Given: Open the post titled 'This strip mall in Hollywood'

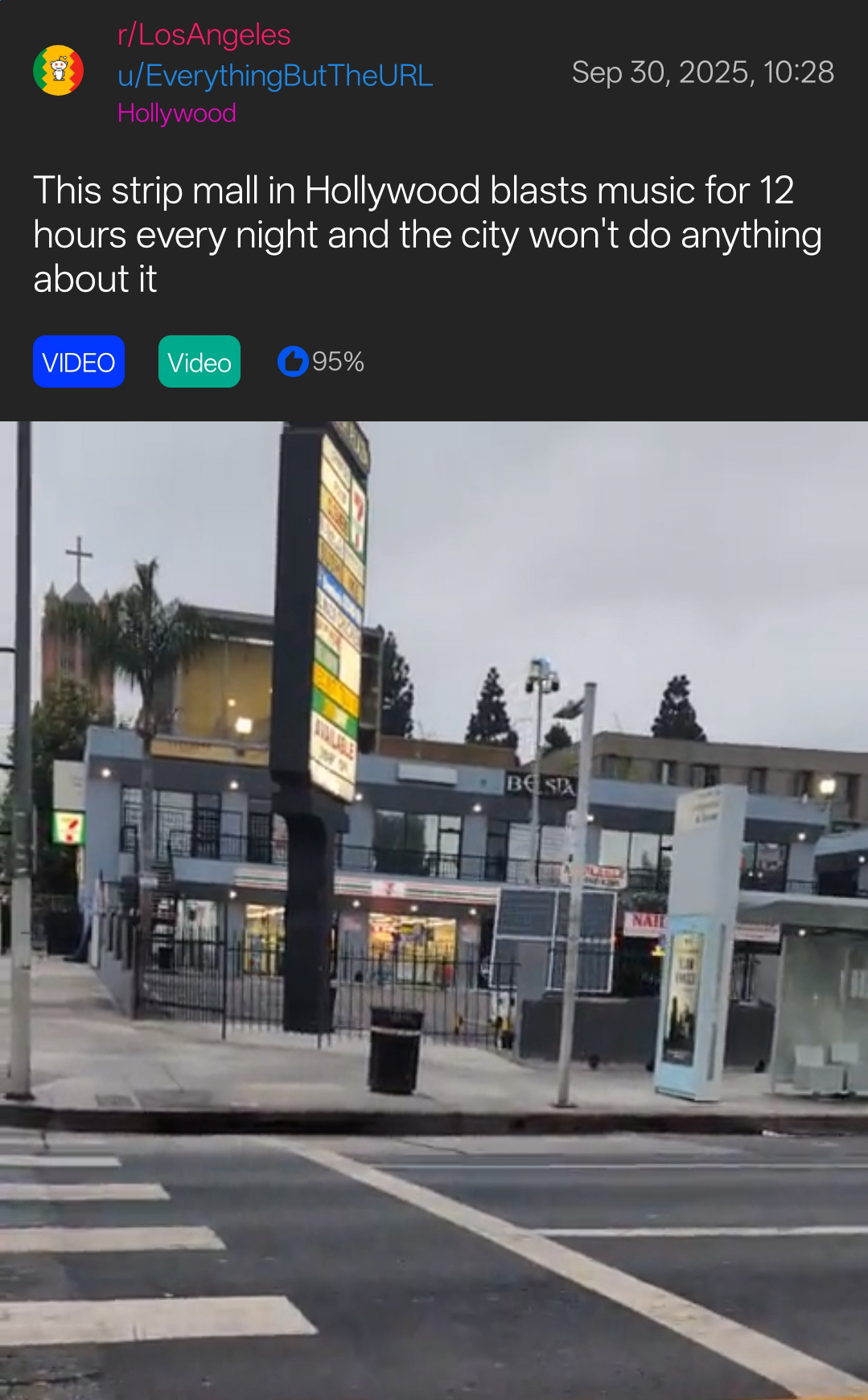Looking at the screenshot, I should tap(426, 234).
